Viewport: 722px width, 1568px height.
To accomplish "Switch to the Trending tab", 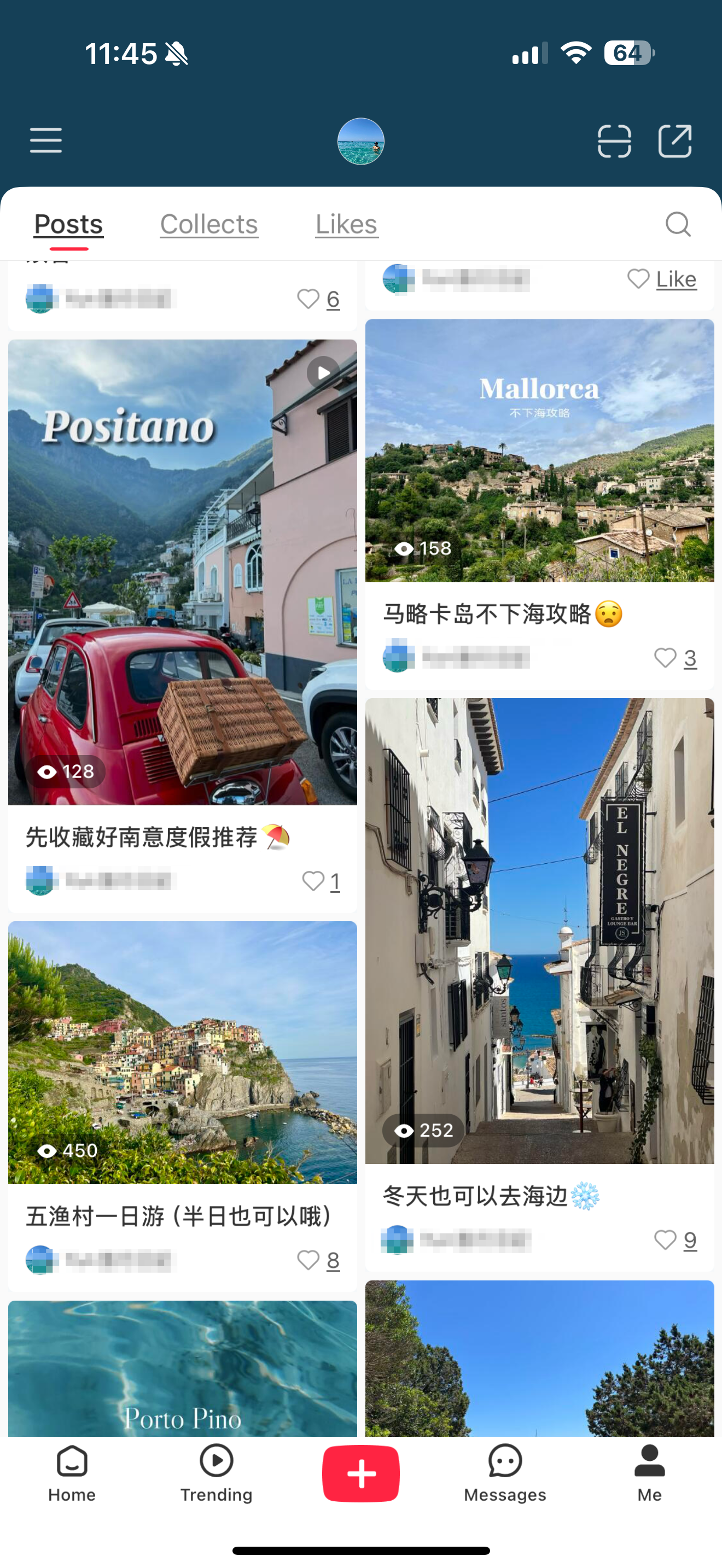I will (x=216, y=1473).
